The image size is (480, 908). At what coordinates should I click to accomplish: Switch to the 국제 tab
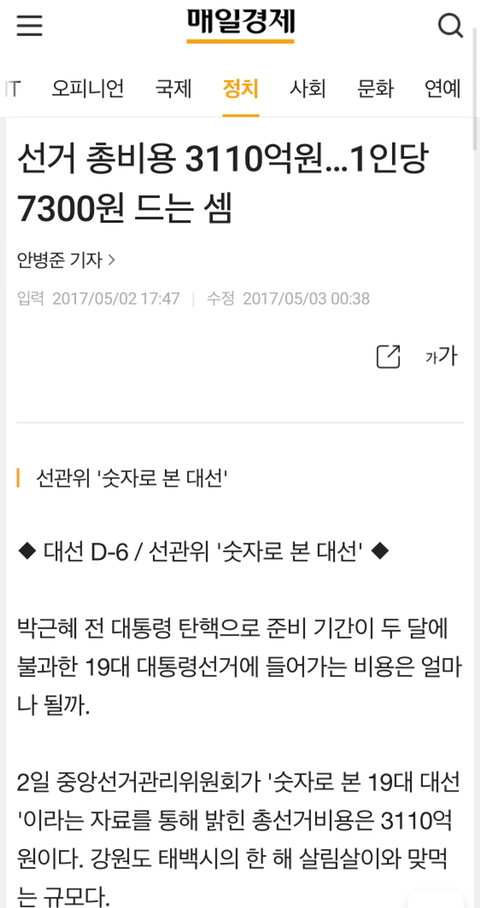(173, 89)
